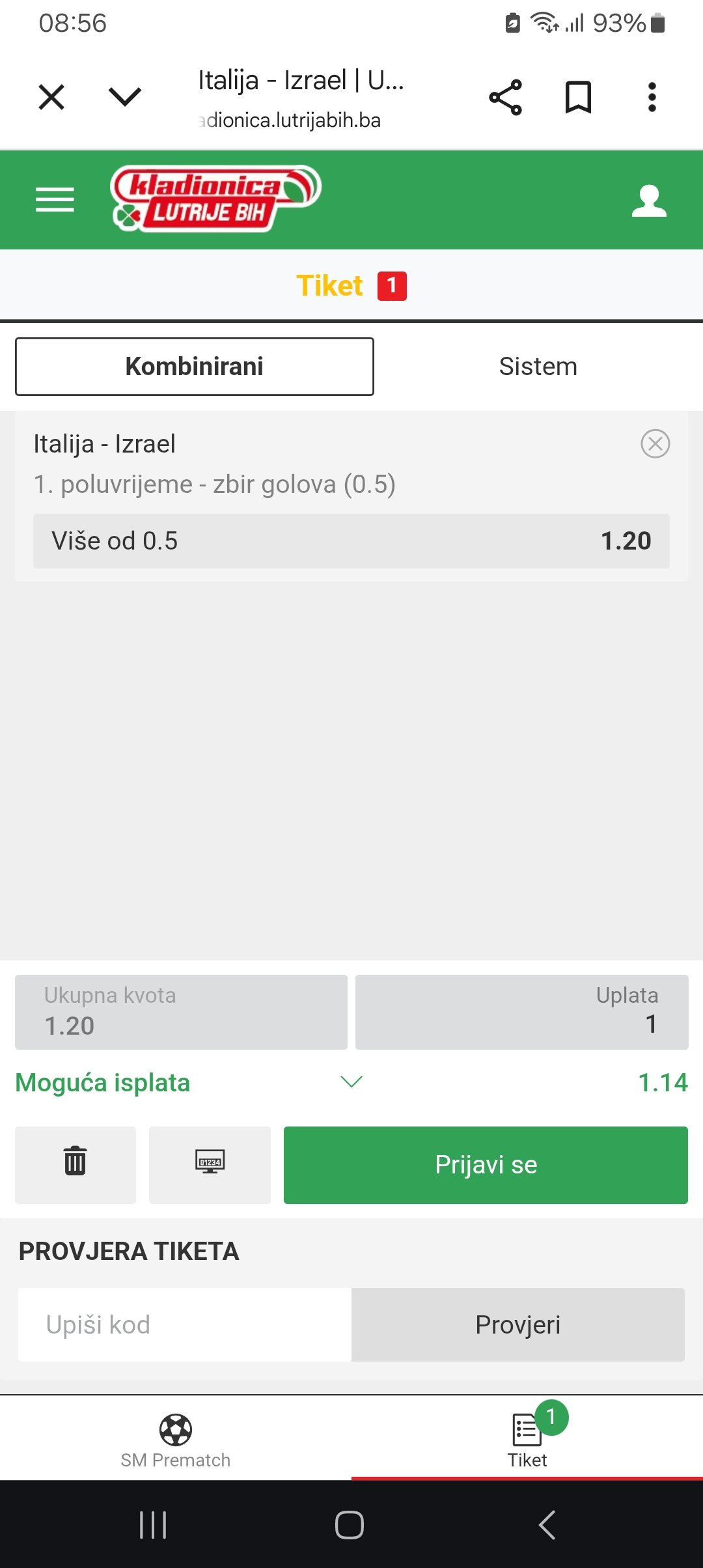Edit the Uplata stake amount
Screen dimensions: 703x1568
click(521, 1012)
